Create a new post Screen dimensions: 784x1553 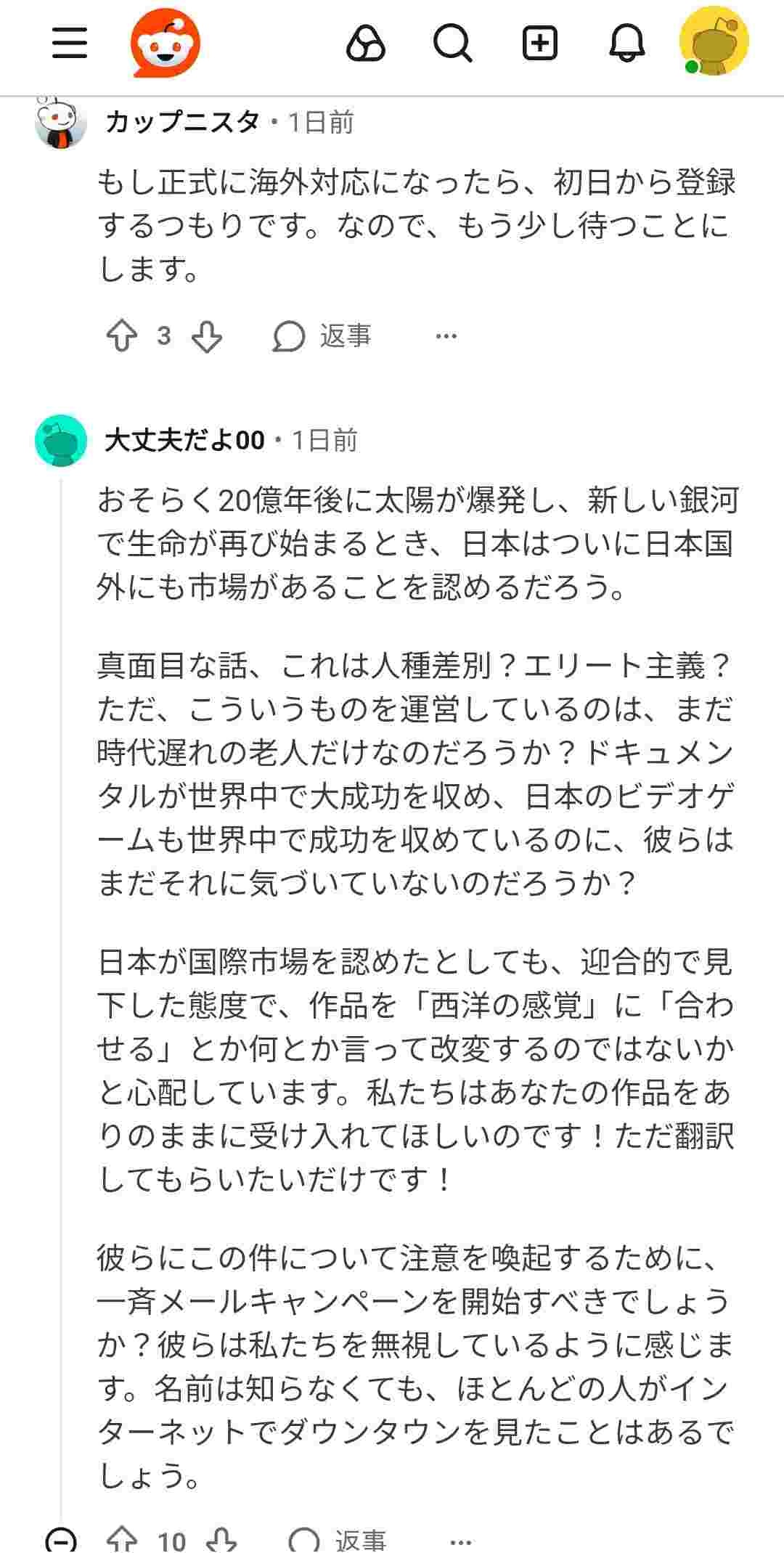pos(540,43)
